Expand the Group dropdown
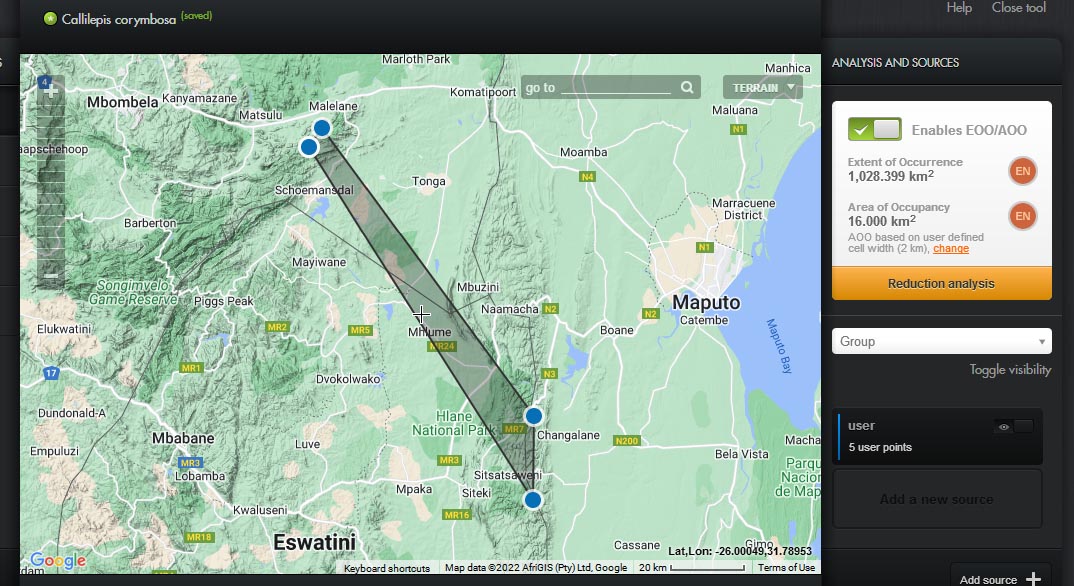 pyautogui.click(x=941, y=342)
